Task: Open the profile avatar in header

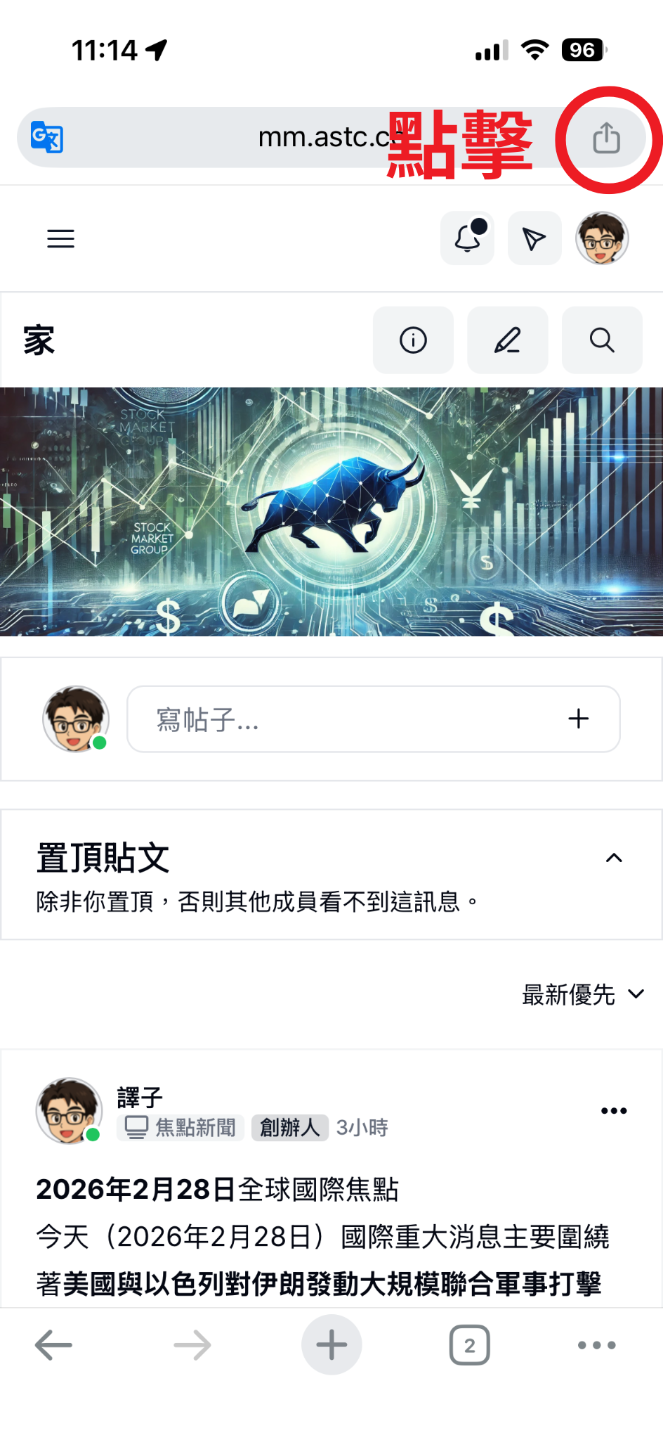Action: 602,238
